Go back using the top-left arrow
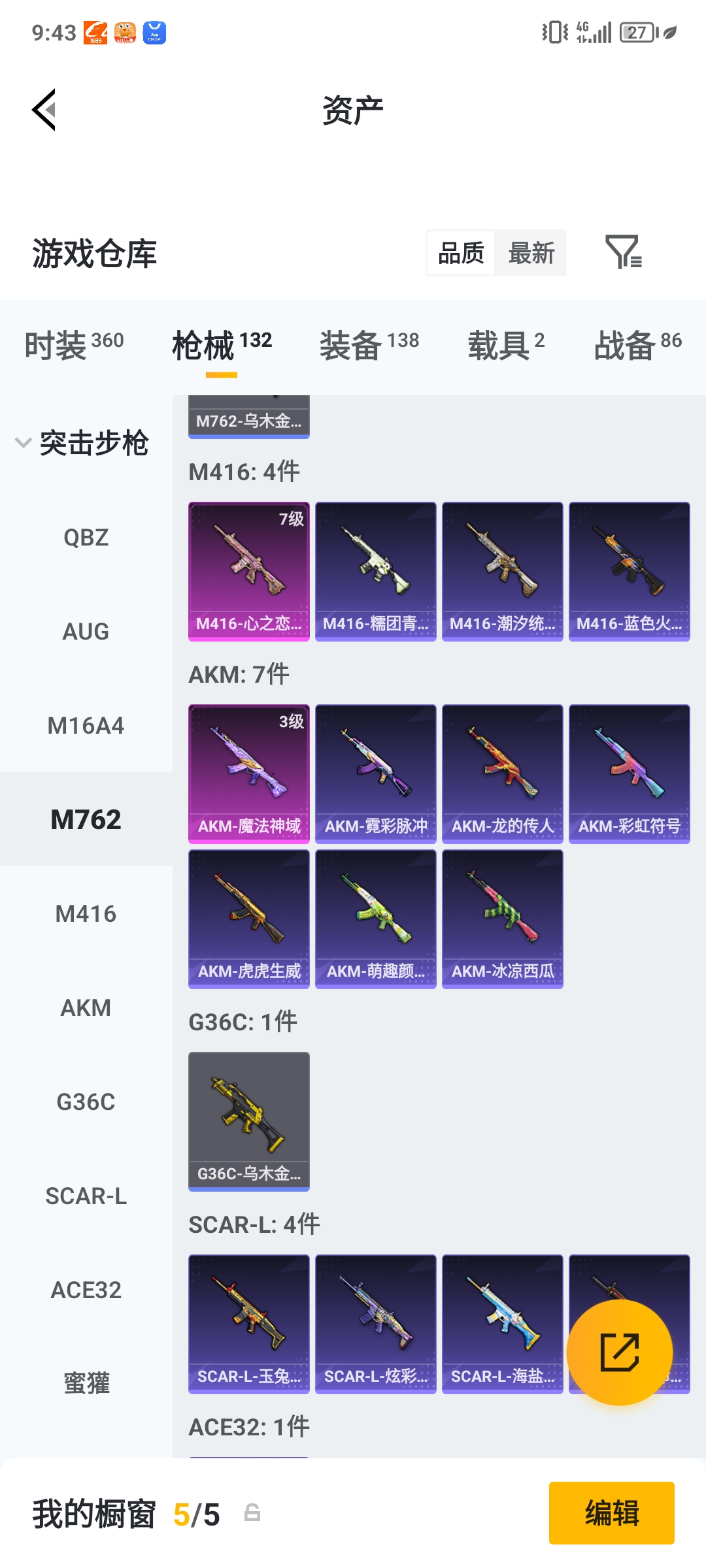706x1568 pixels. [44, 110]
